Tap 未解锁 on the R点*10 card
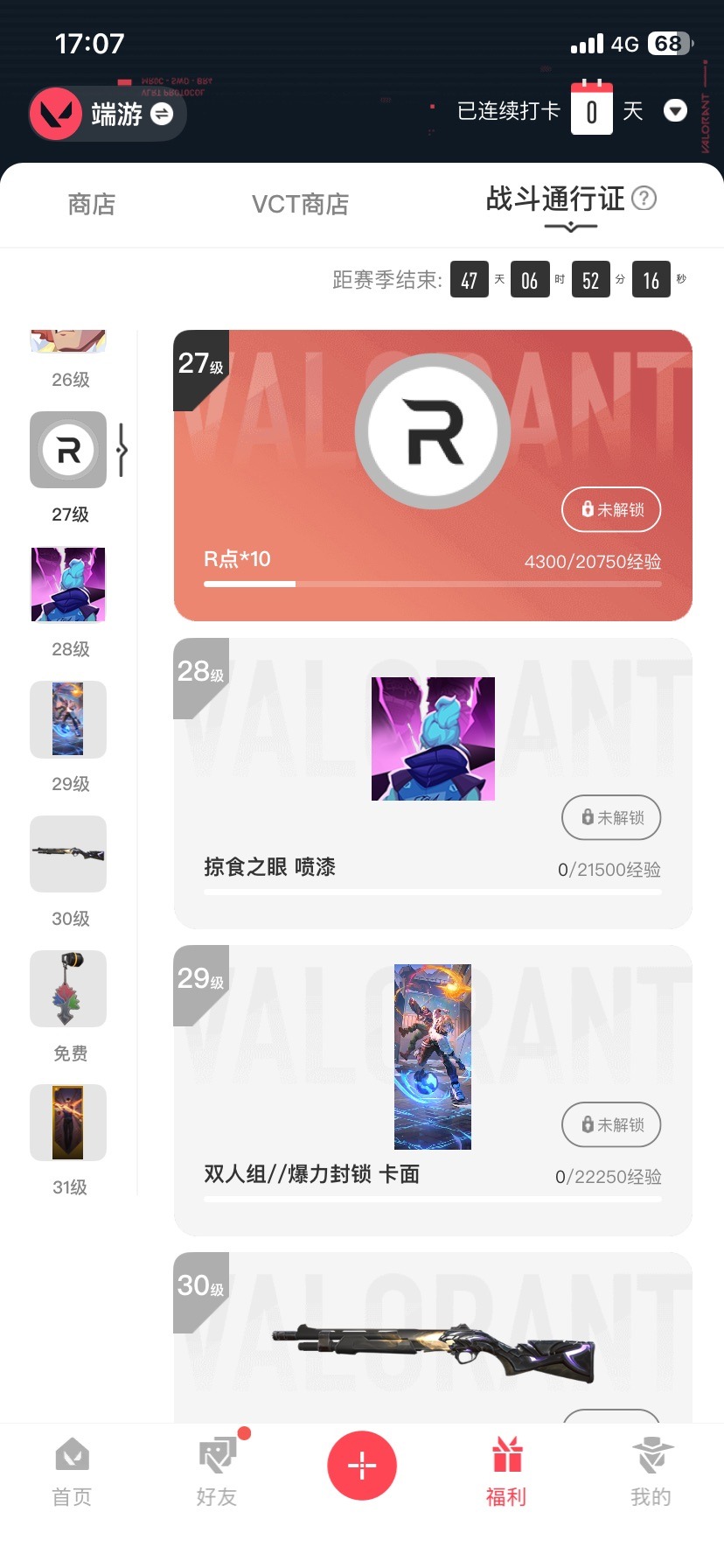Screen dimensions: 724x1568 (610, 509)
